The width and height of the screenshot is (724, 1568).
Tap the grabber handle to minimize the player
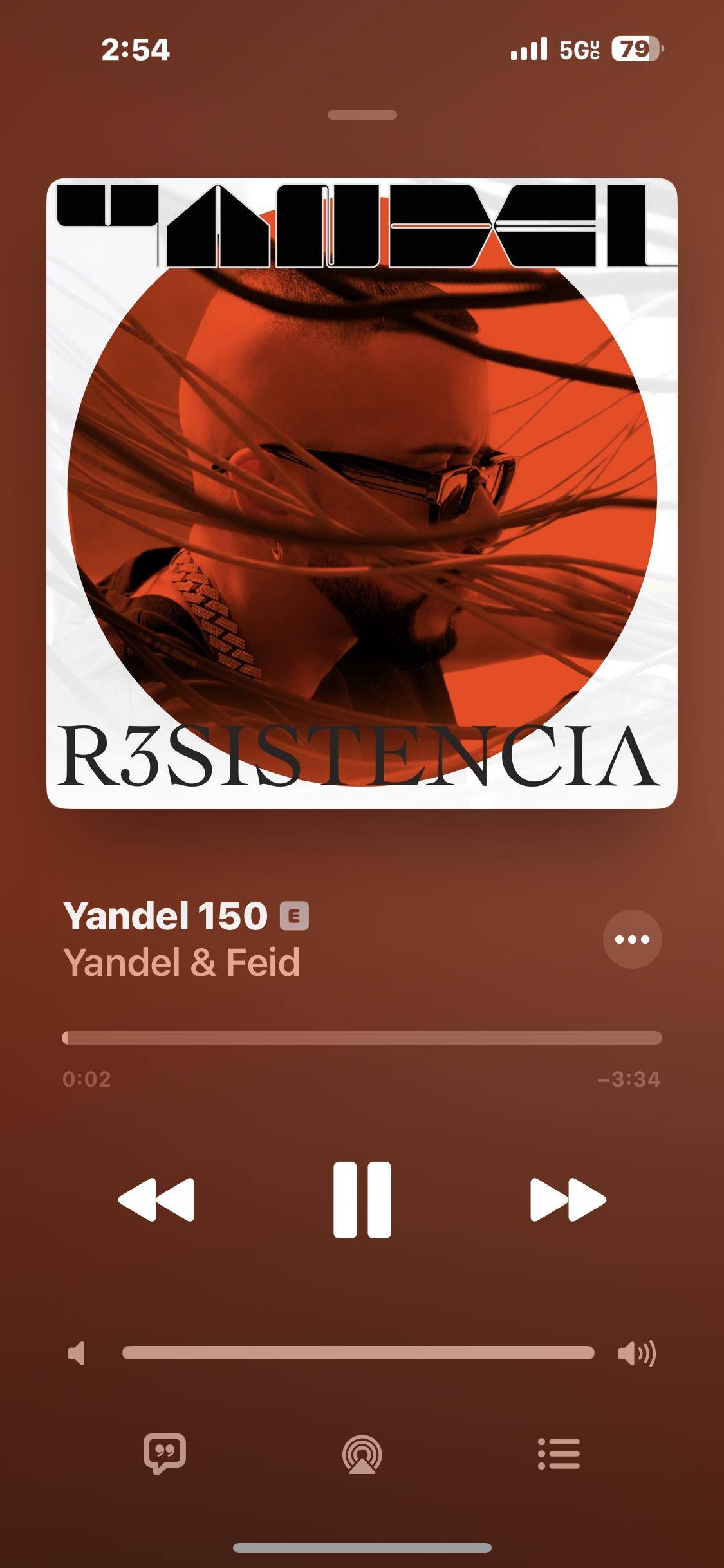[x=362, y=115]
